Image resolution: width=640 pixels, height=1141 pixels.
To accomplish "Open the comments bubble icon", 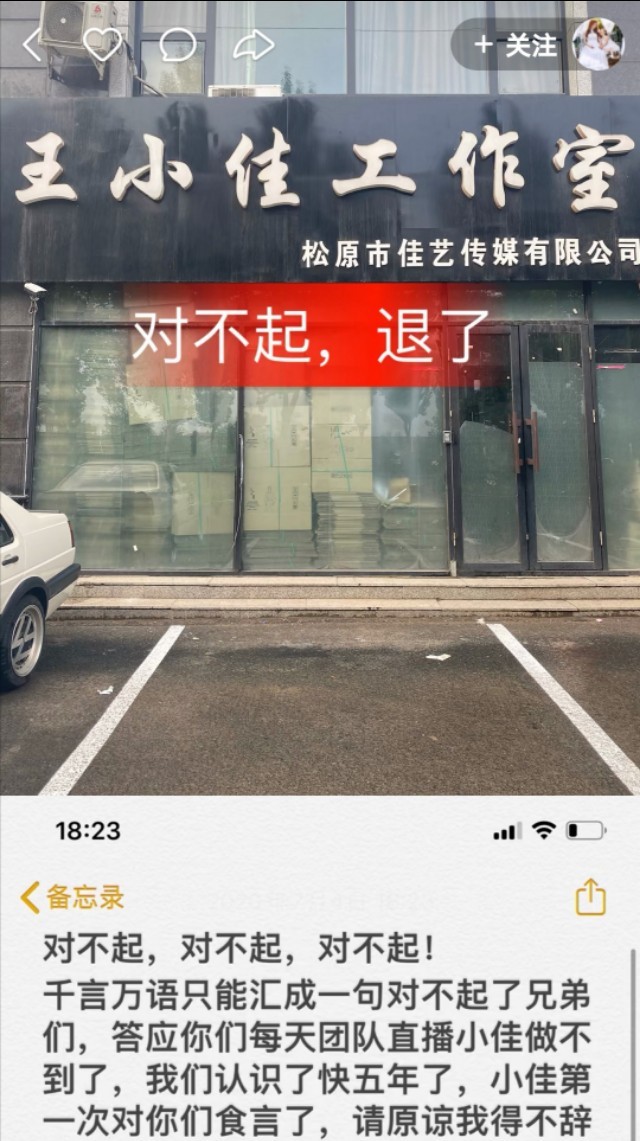I will pos(178,44).
